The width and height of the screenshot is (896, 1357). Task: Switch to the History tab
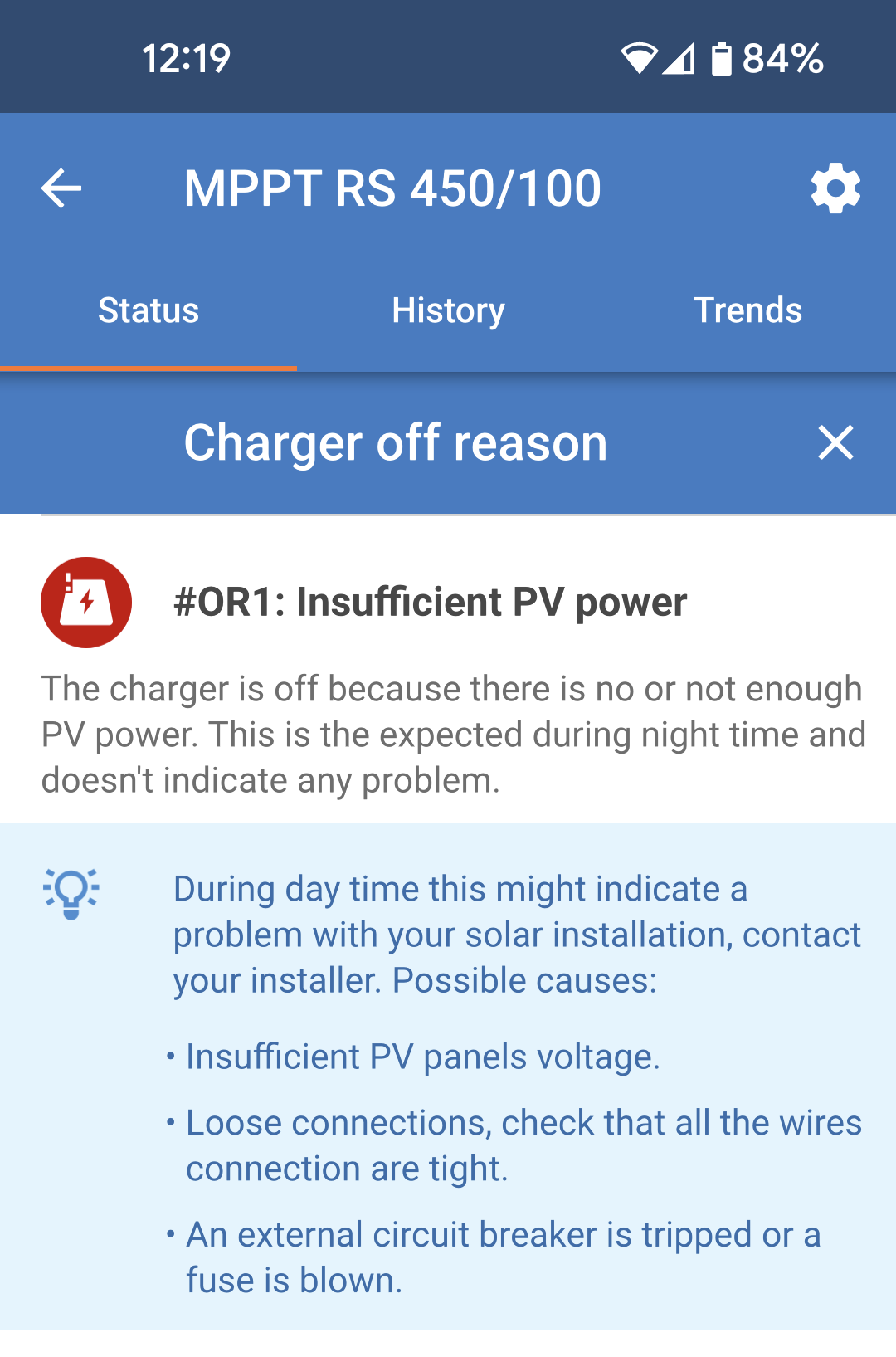click(x=448, y=310)
